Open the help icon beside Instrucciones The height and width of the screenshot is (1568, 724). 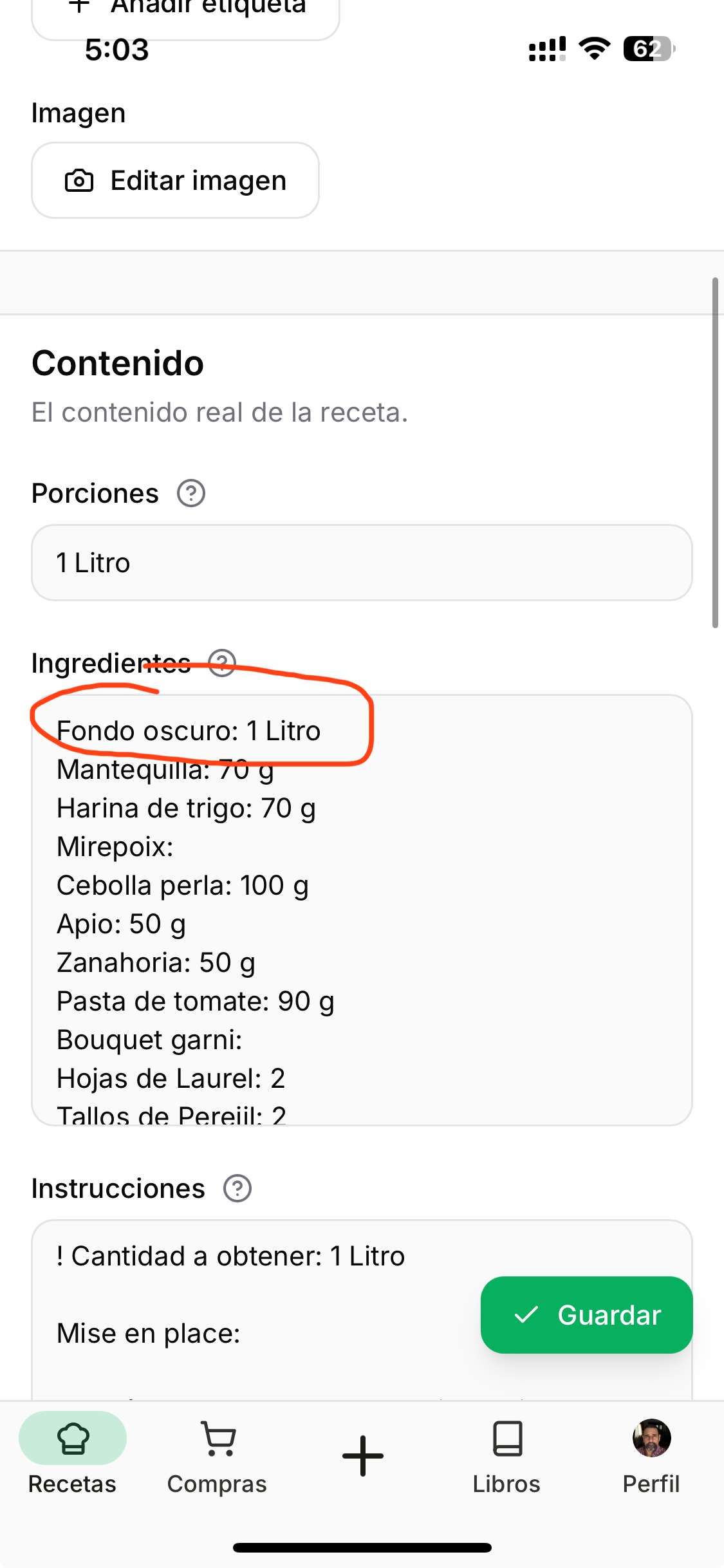237,1188
